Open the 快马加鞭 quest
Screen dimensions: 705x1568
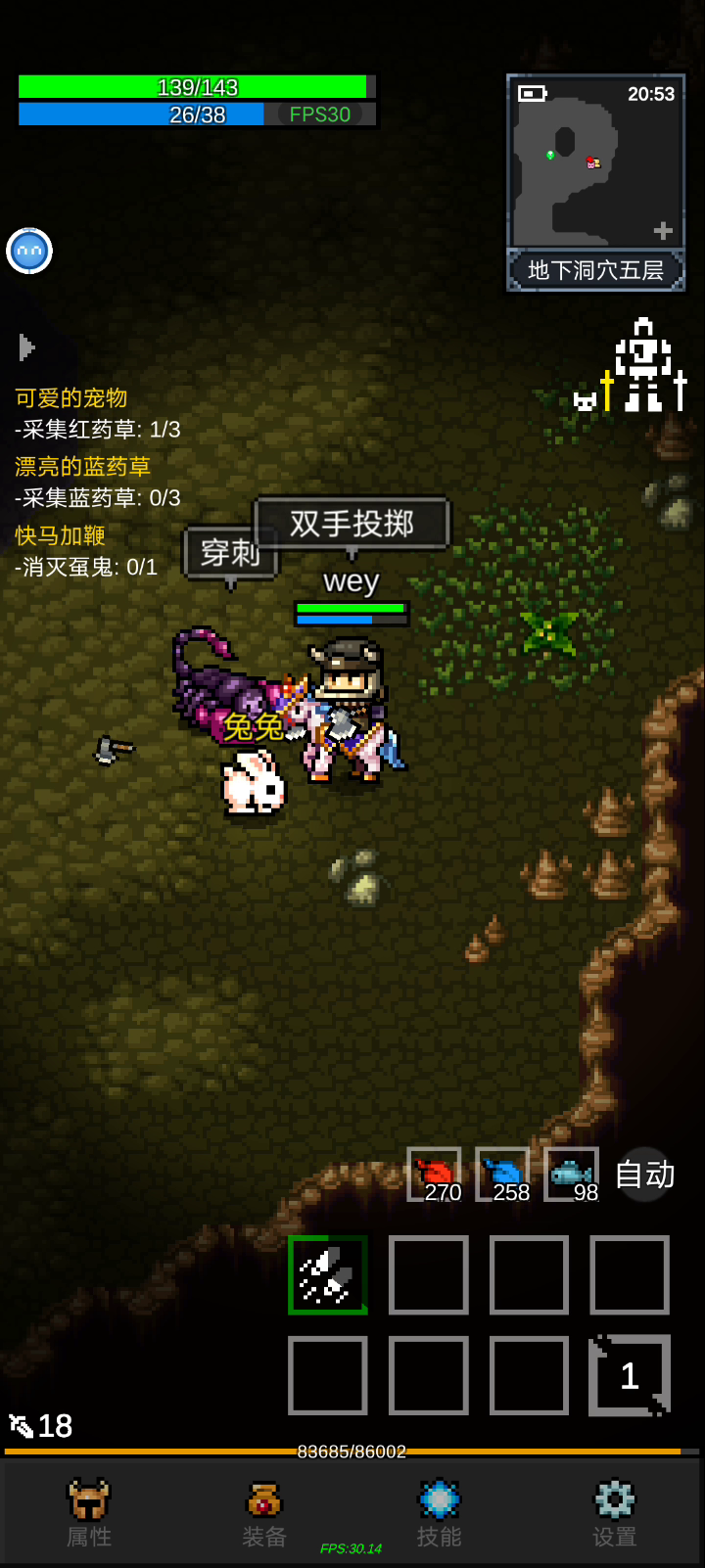point(60,535)
